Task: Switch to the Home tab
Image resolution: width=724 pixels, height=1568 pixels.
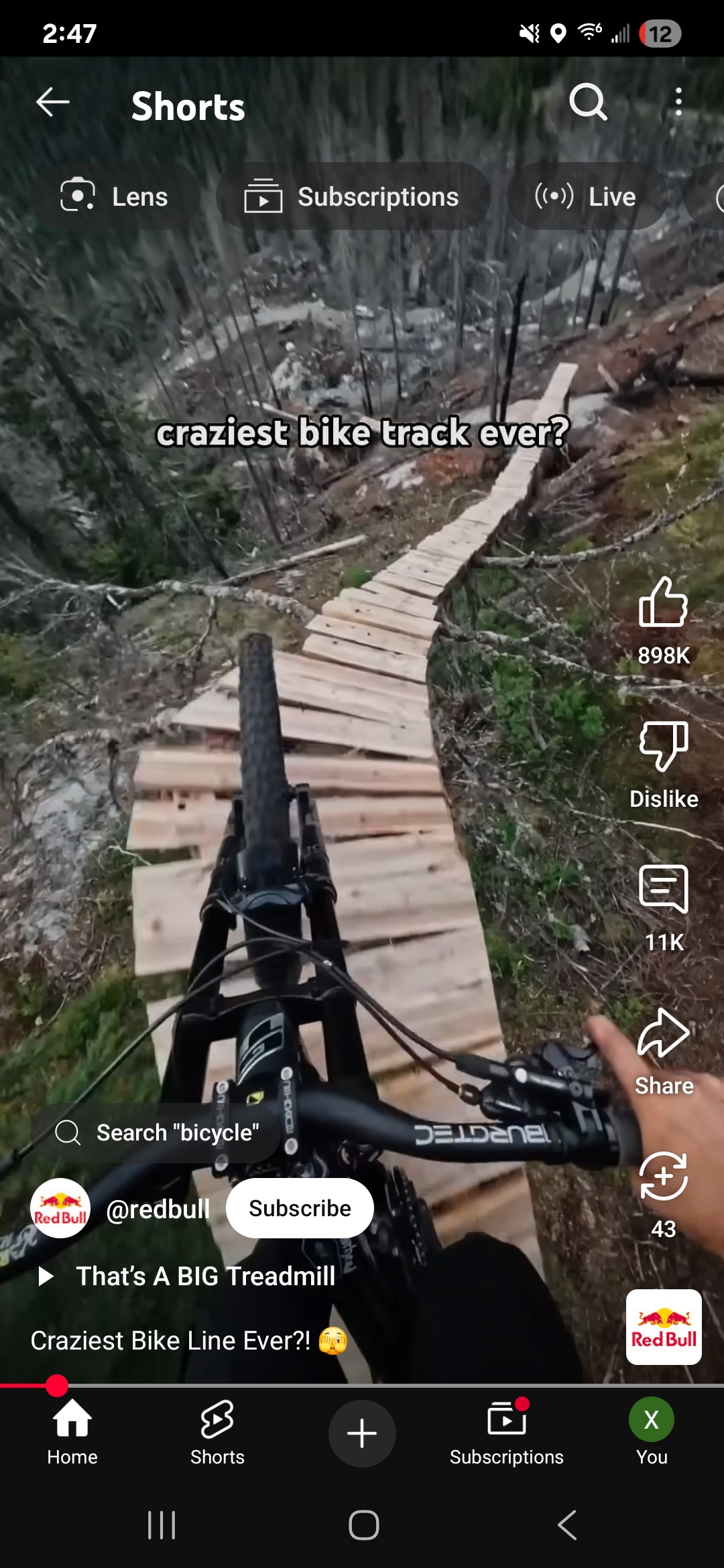Action: click(72, 1433)
